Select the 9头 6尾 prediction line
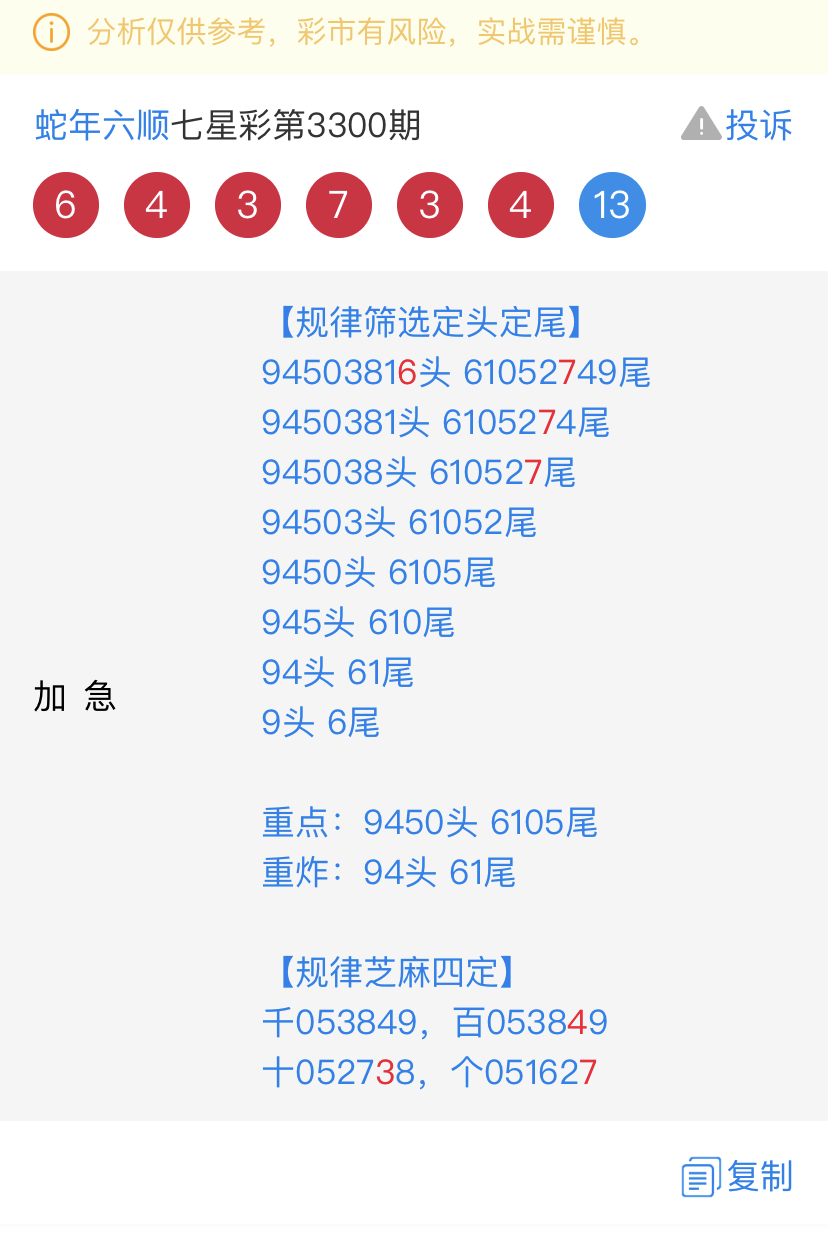 [x=320, y=722]
